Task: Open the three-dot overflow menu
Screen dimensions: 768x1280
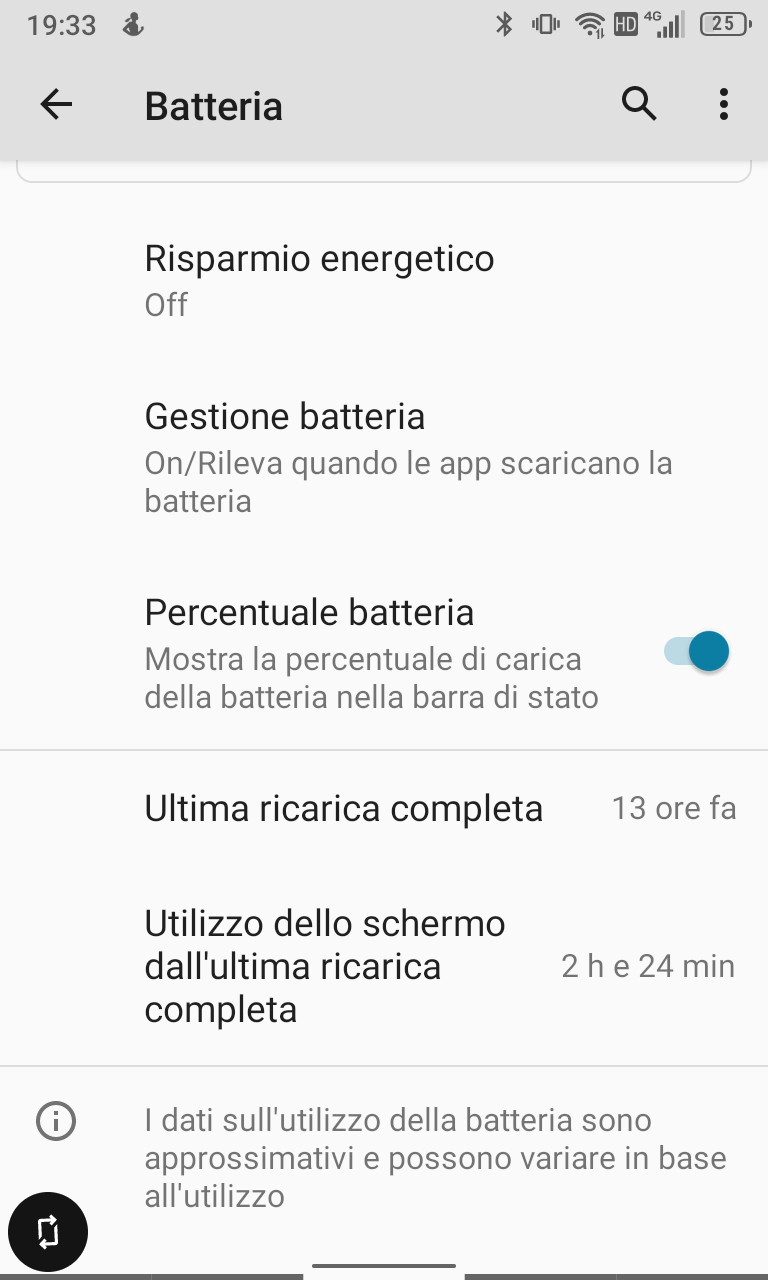Action: (x=723, y=104)
